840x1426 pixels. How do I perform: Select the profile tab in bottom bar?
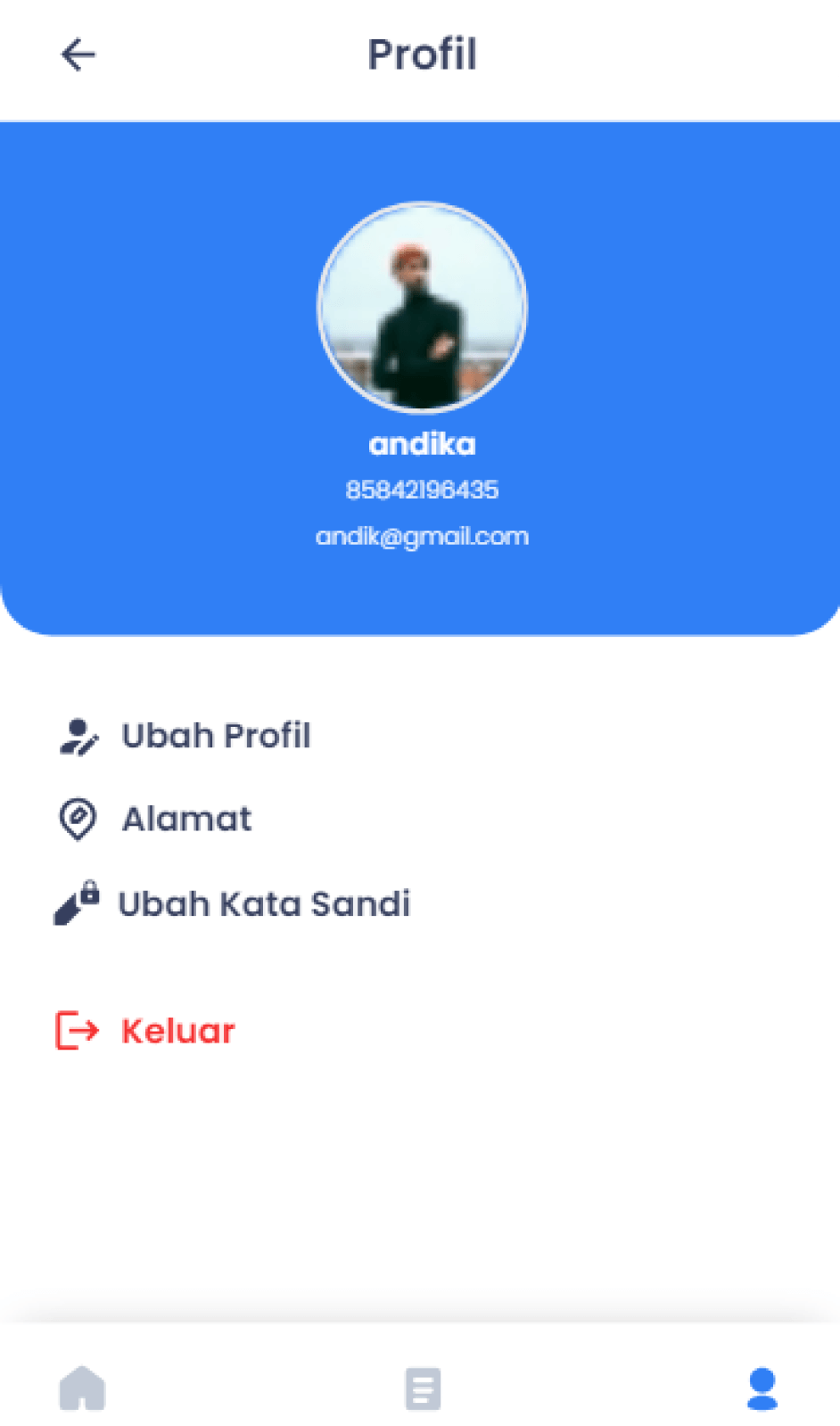762,1389
